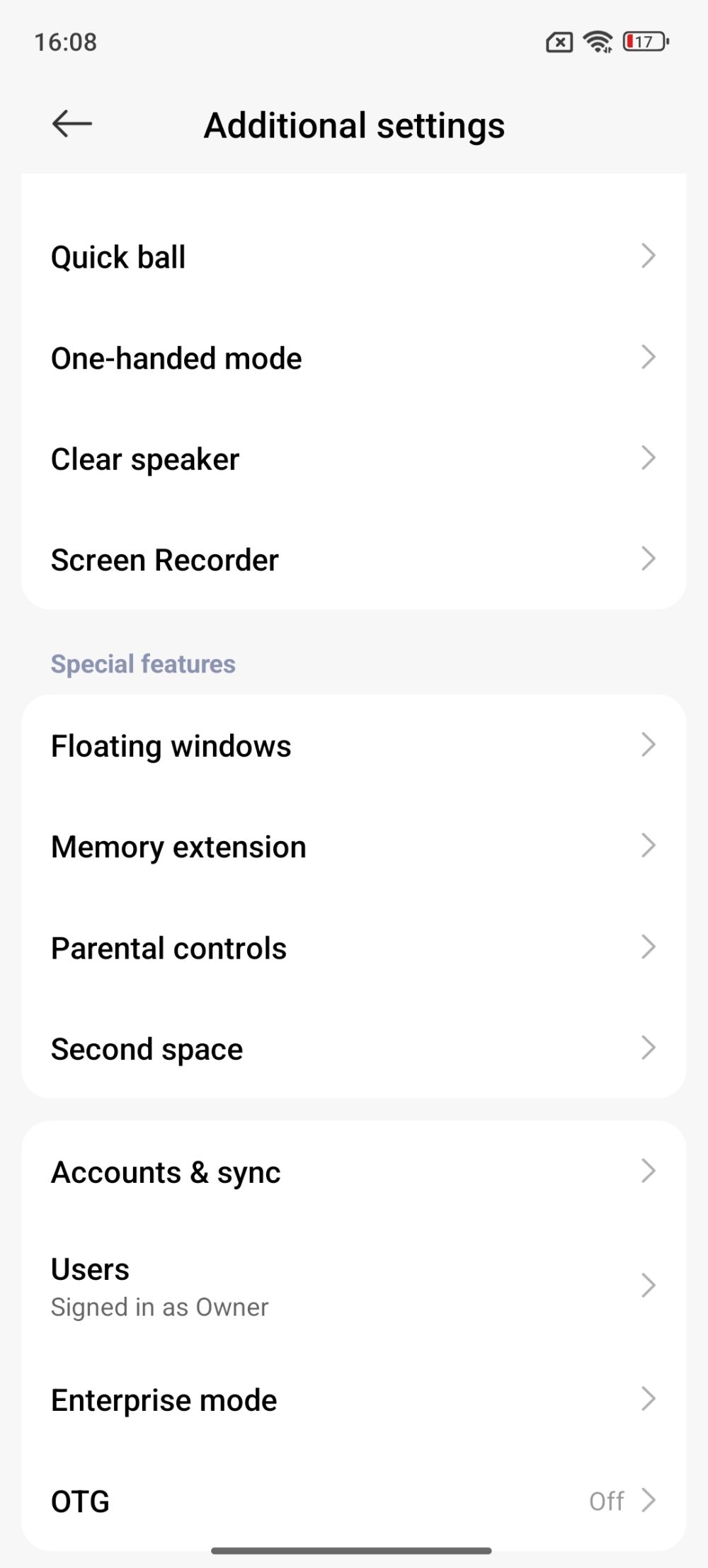Select the Clear speaker option
The height and width of the screenshot is (1568, 708).
[353, 459]
